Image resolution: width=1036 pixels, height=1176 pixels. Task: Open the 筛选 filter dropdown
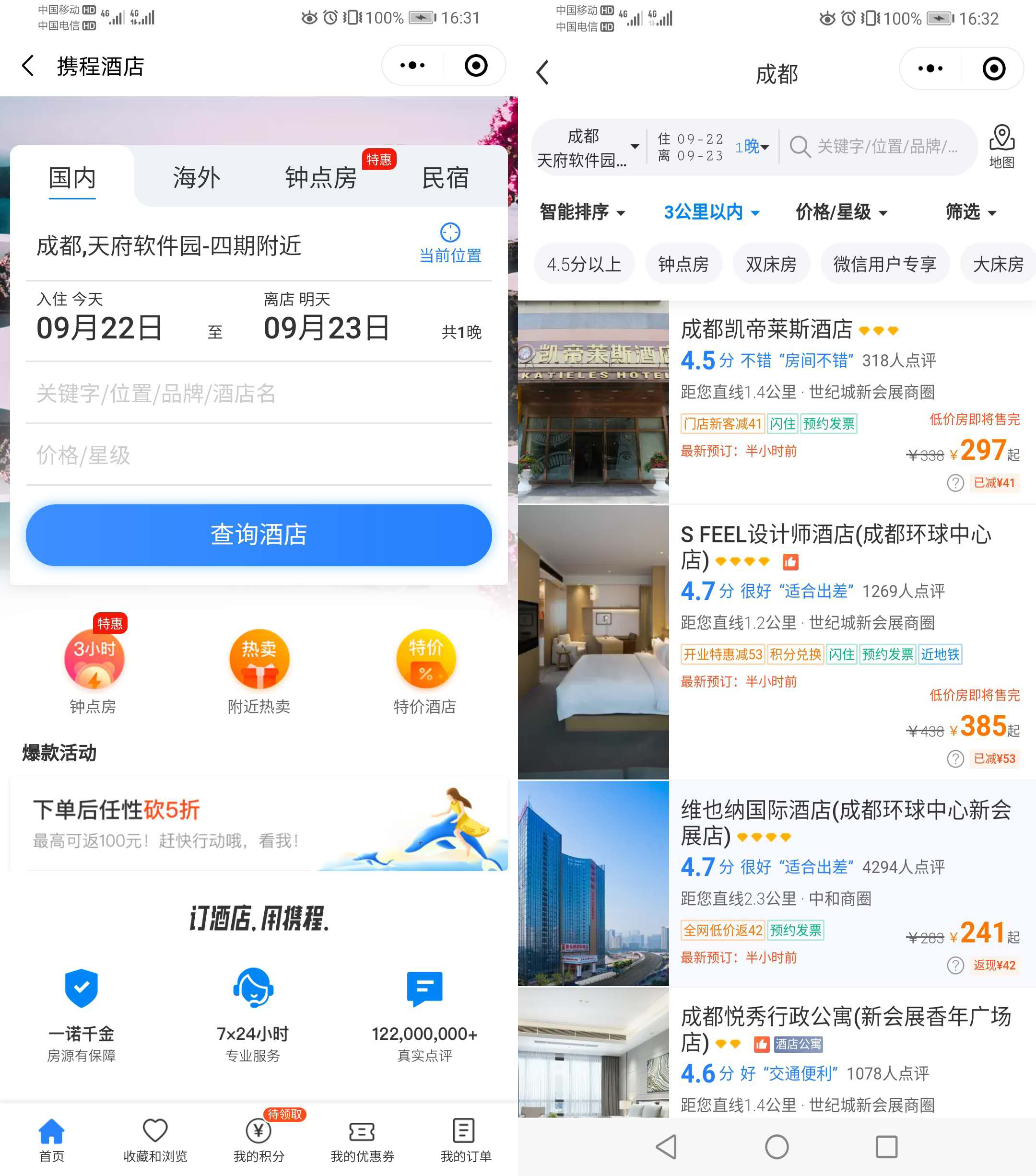click(969, 212)
